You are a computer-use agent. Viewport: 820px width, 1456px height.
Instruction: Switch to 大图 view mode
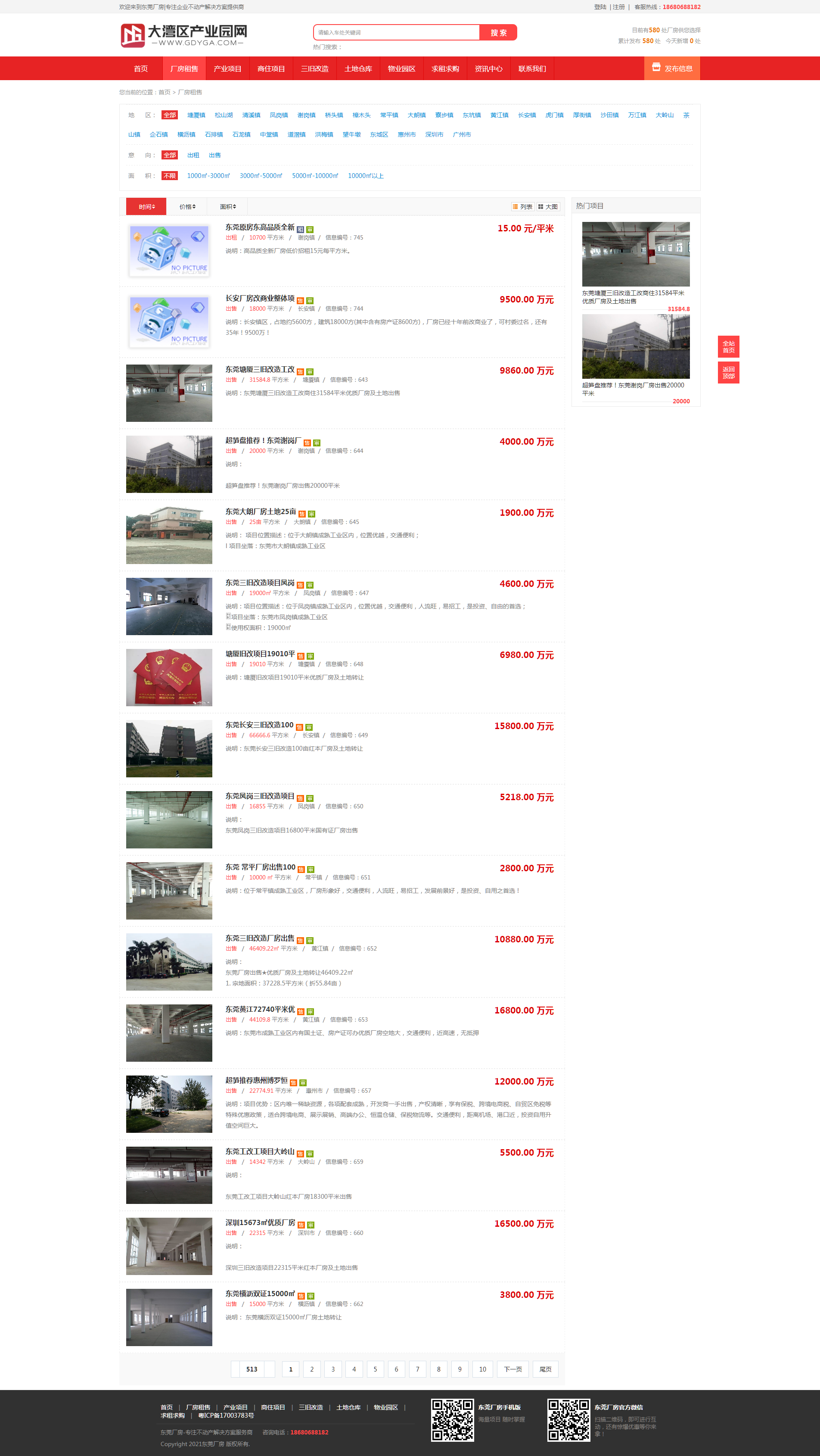coord(548,207)
